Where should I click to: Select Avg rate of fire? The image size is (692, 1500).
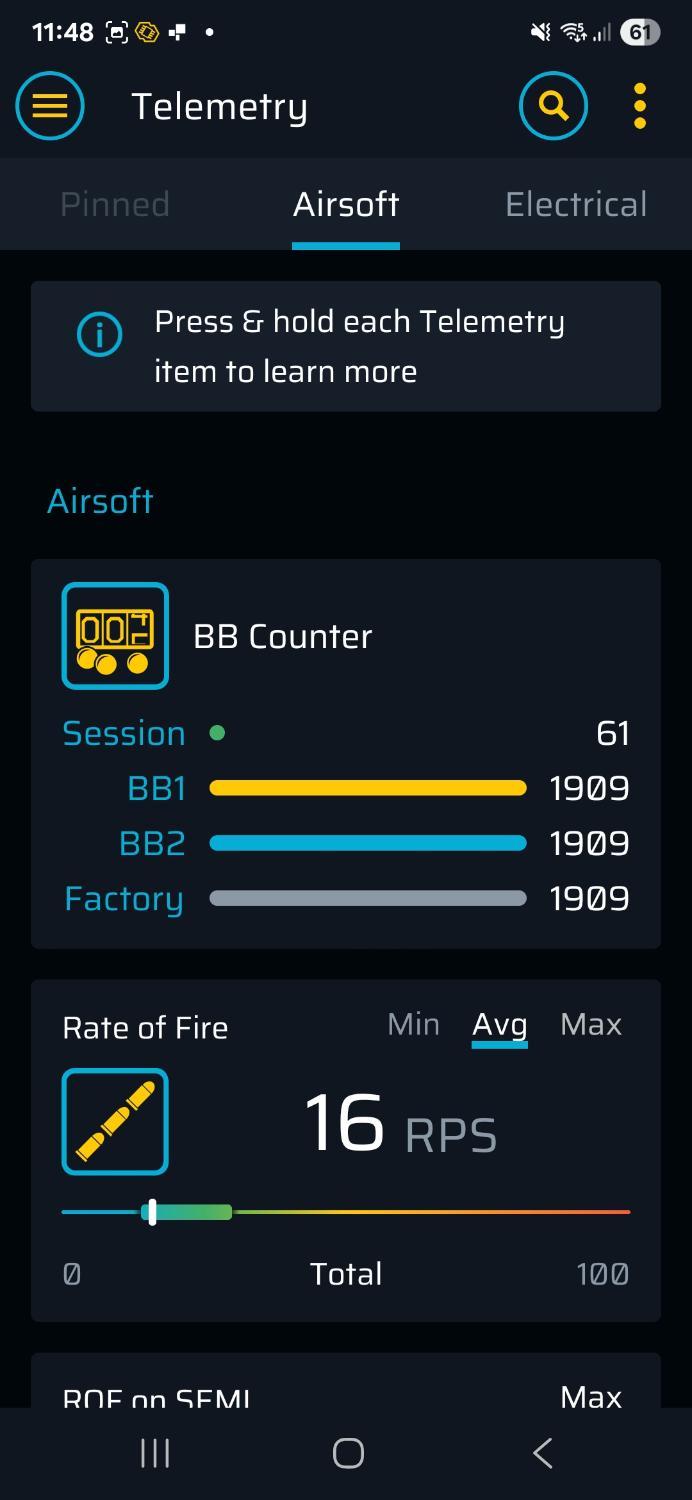[499, 1025]
